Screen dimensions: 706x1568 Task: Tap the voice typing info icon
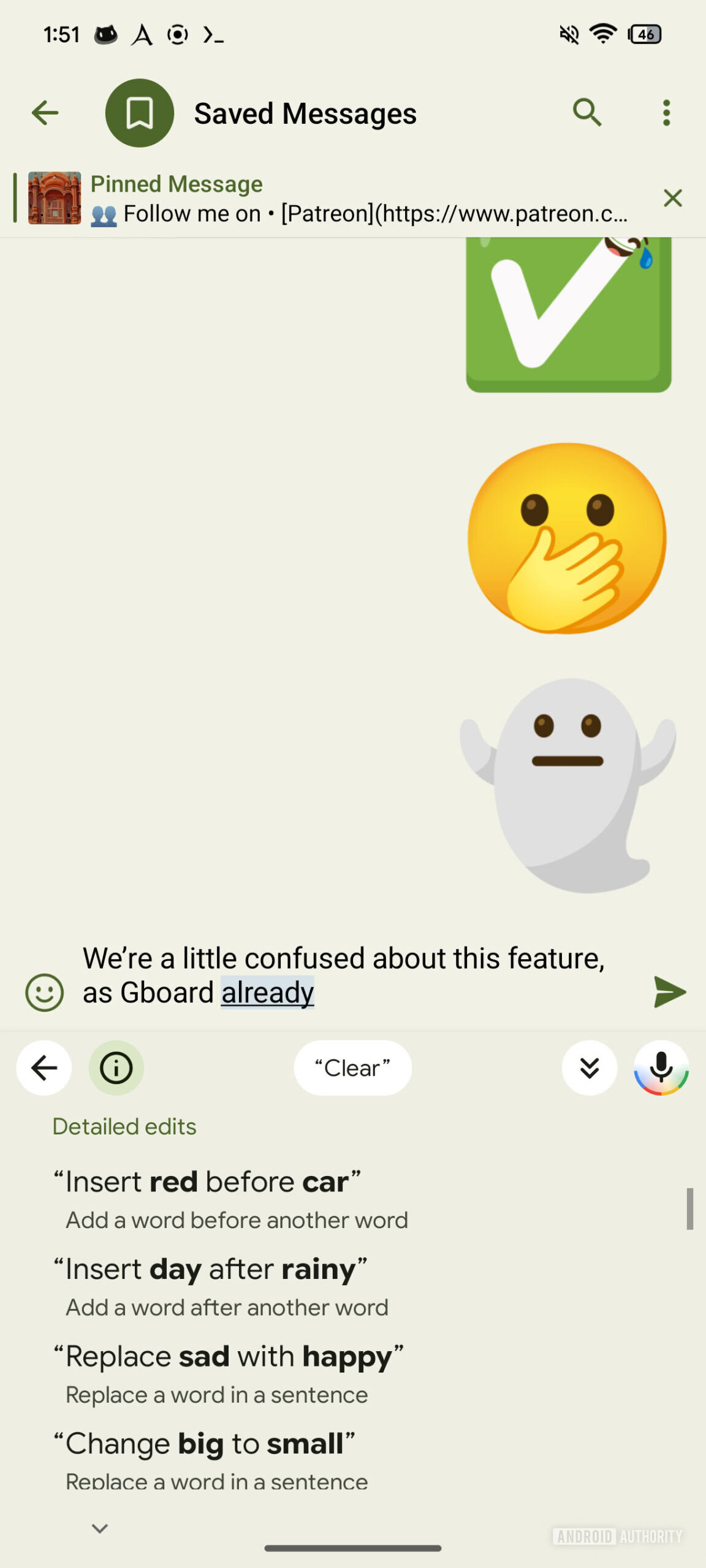point(116,1068)
